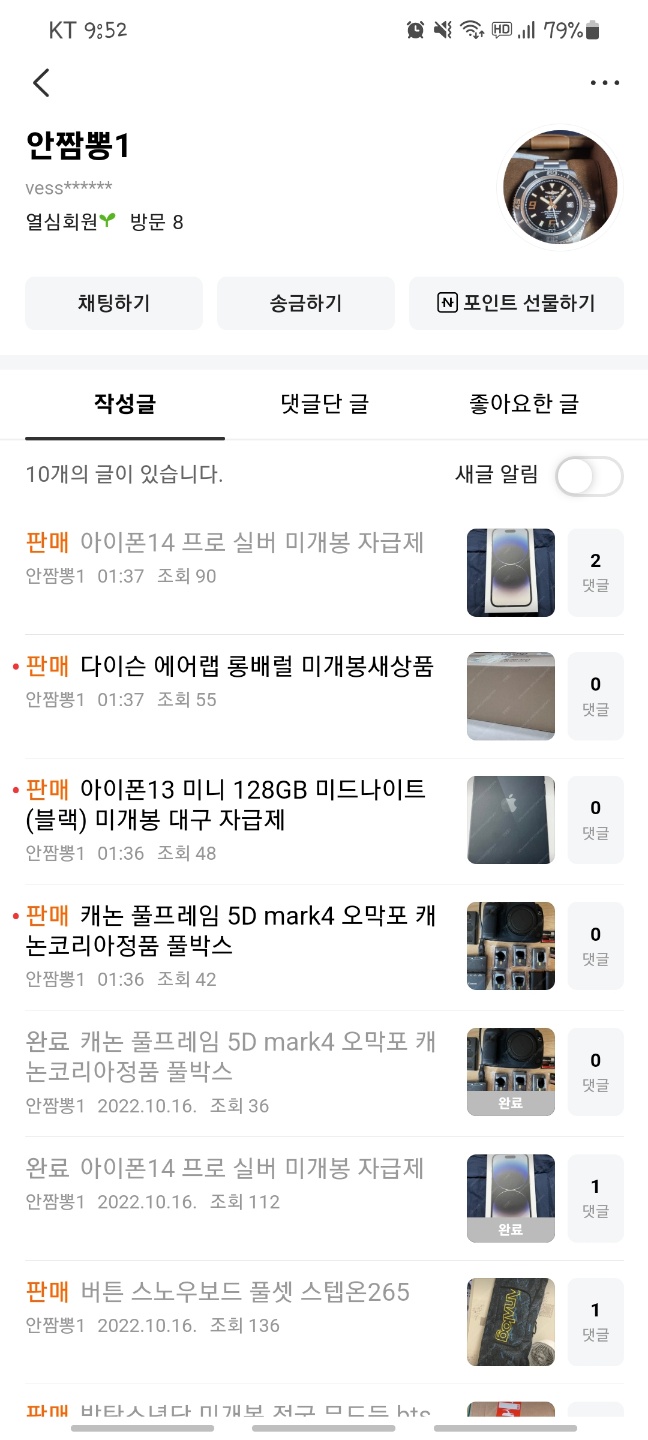Open the 다이슨 에어랩 post's 0 댓글 box
Image resolution: width=648 pixels, height=1440 pixels.
(595, 696)
